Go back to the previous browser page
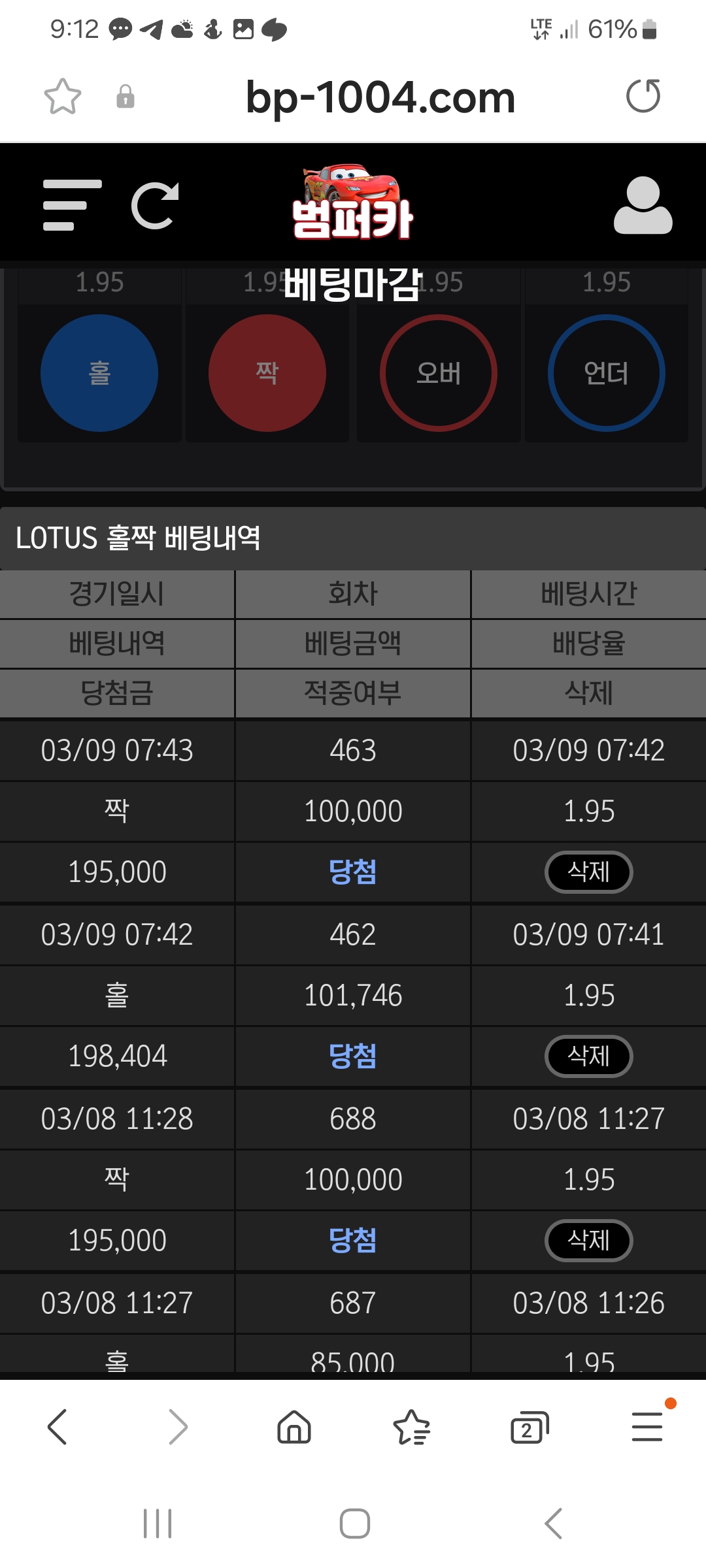The image size is (706, 1568). point(58,1426)
